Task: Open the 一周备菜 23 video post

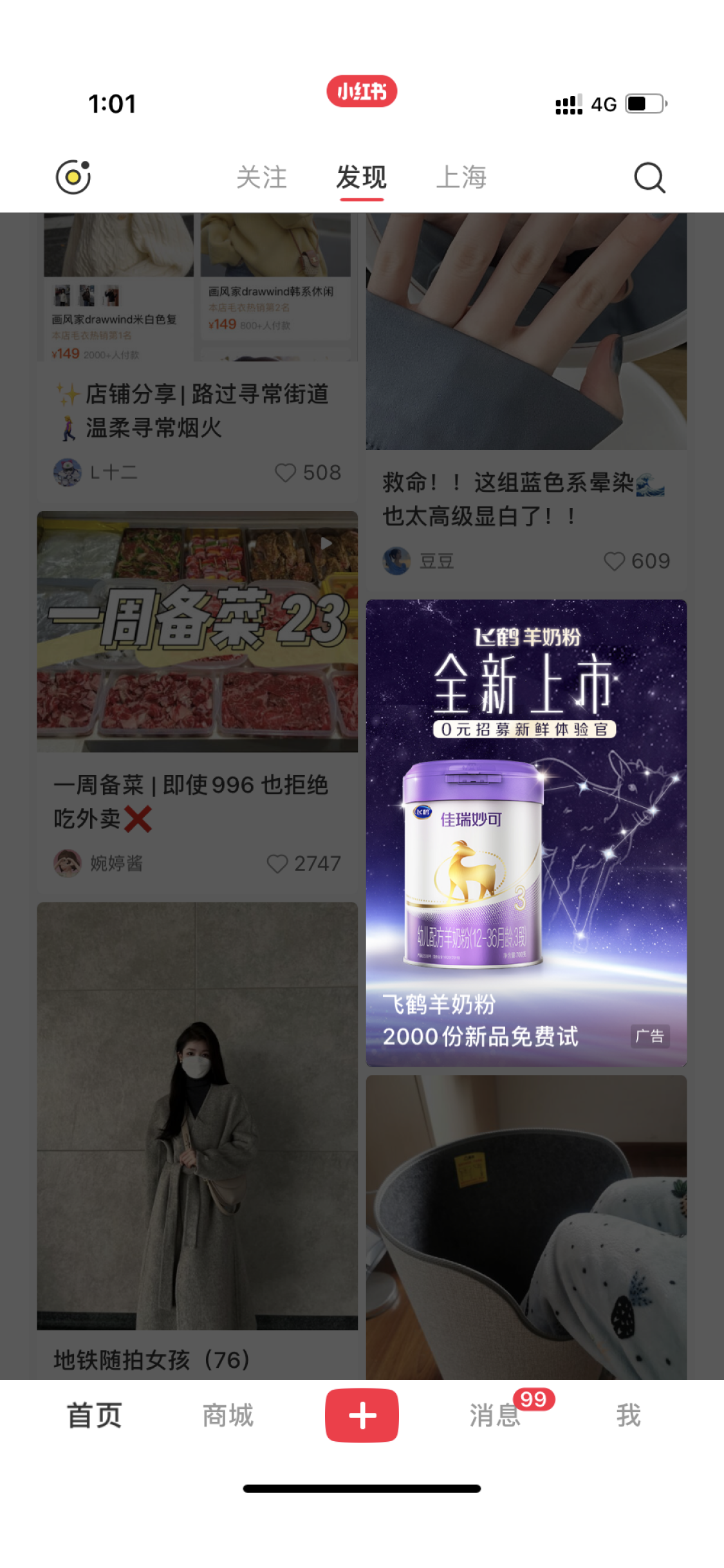Action: tap(197, 632)
